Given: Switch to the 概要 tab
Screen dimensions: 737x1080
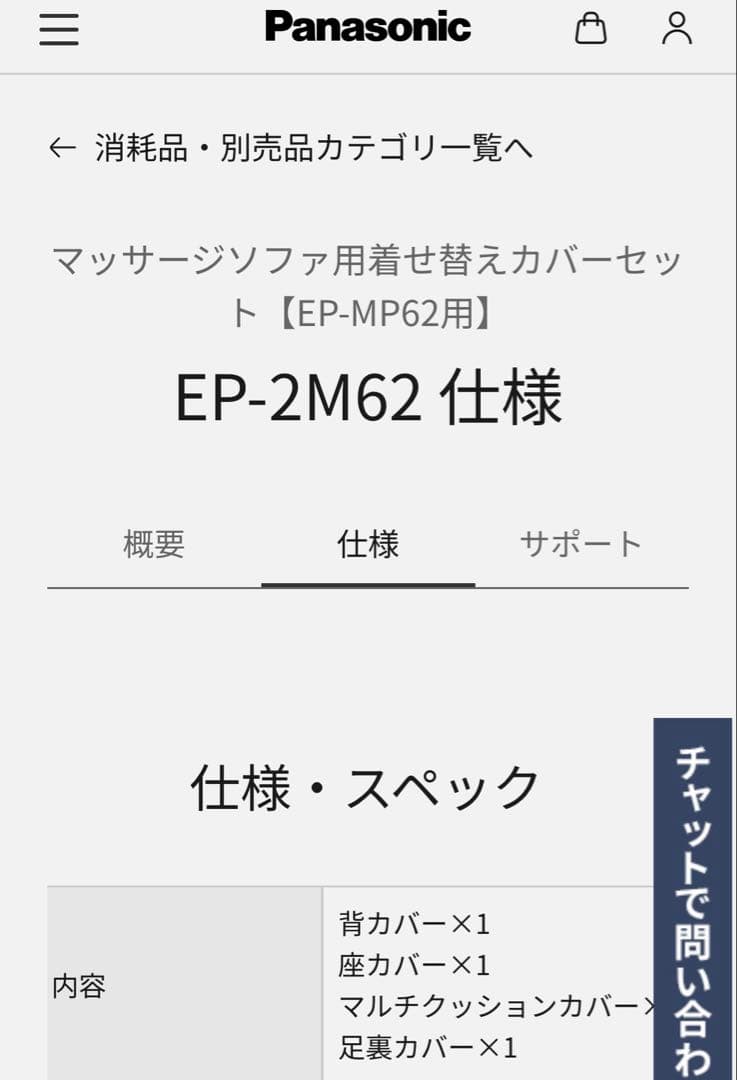Looking at the screenshot, I should tap(154, 545).
